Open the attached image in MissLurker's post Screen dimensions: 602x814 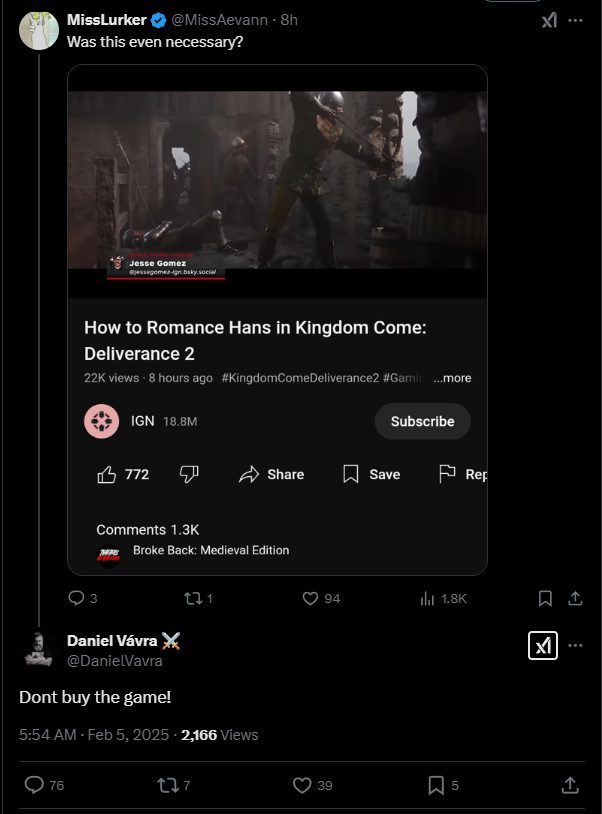[277, 320]
